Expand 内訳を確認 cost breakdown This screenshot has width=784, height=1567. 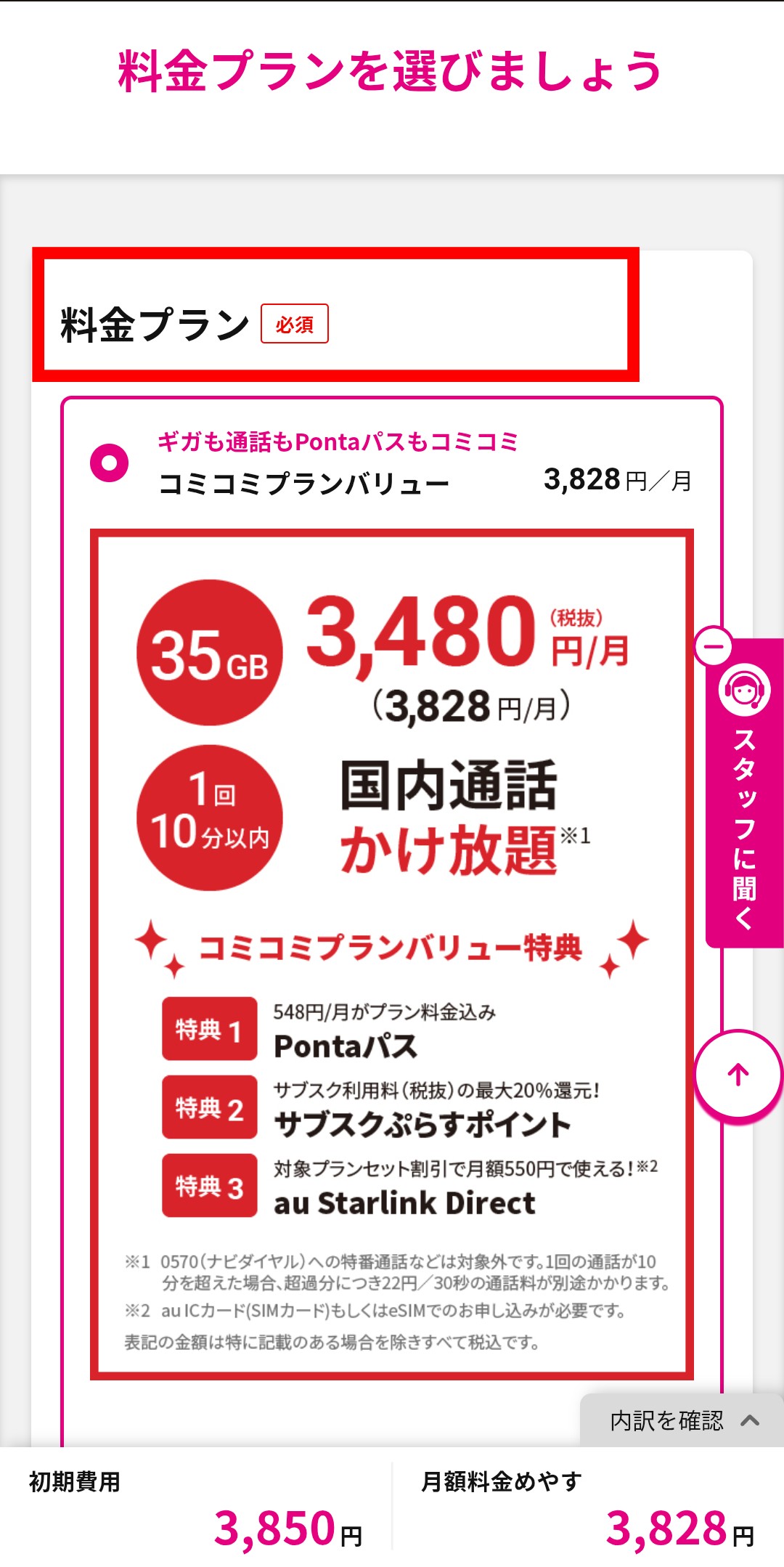point(682,1421)
